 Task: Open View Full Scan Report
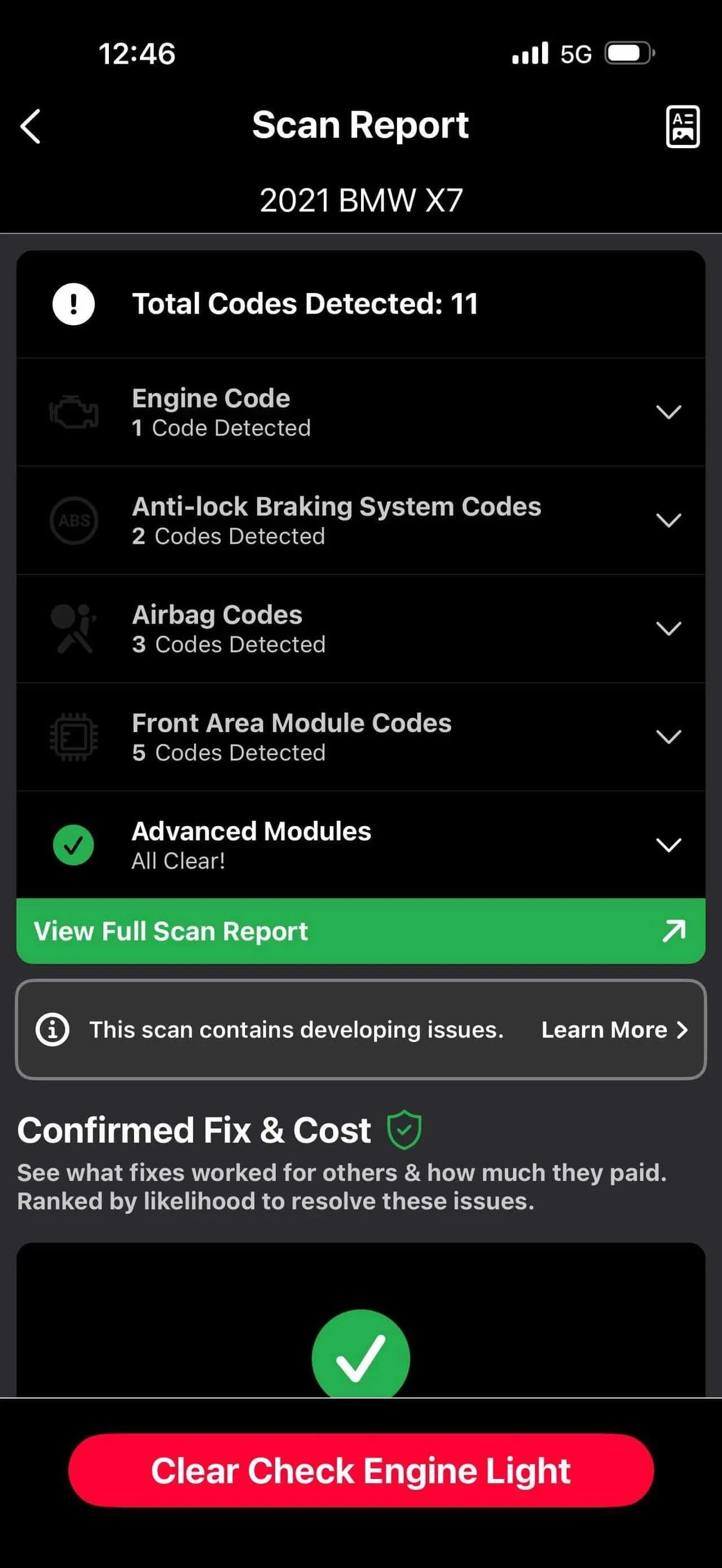[360, 931]
